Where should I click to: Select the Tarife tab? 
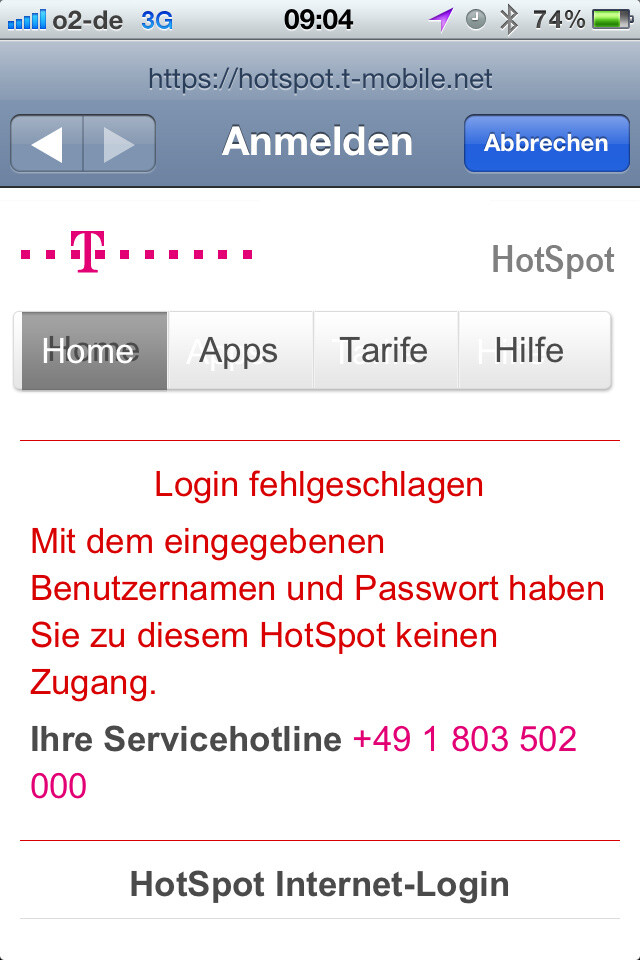(x=385, y=351)
